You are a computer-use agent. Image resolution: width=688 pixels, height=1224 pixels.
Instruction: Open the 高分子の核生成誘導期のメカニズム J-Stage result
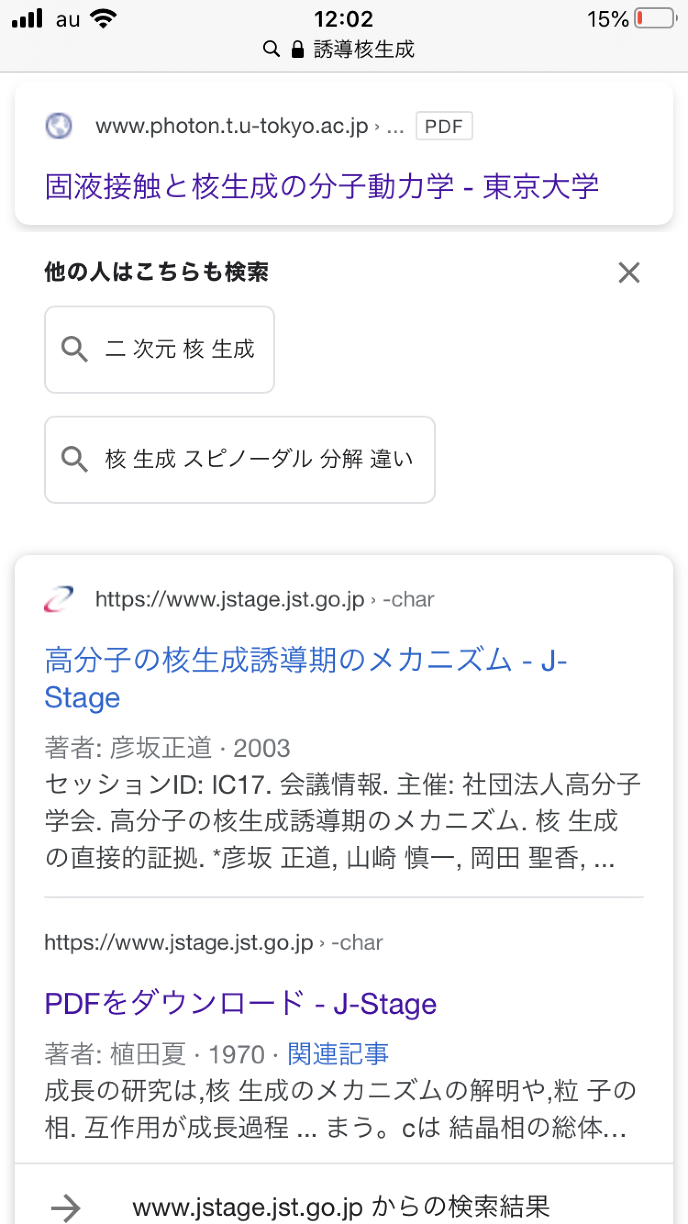pyautogui.click(x=305, y=678)
